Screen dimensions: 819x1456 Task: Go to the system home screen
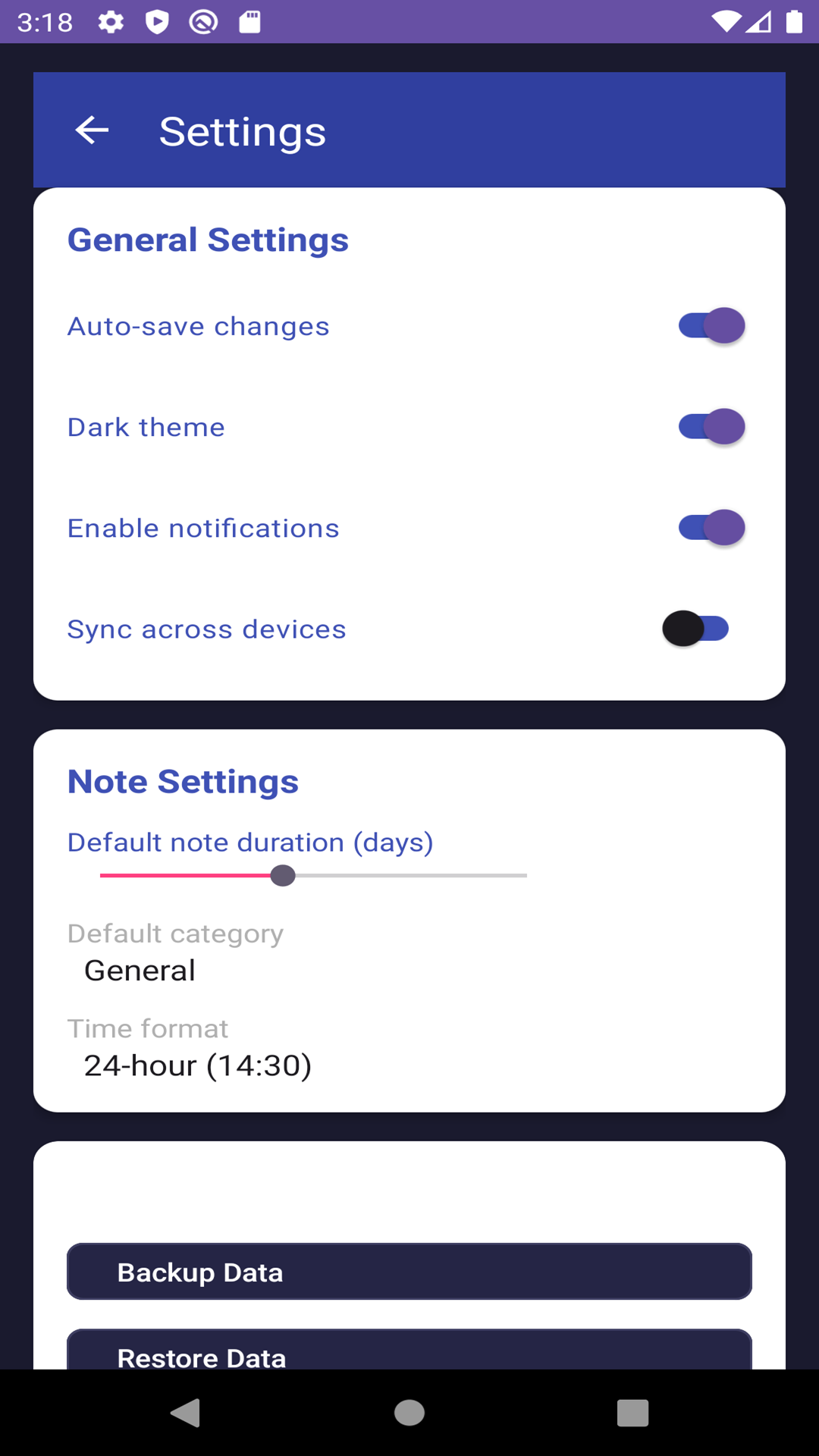(x=409, y=1413)
